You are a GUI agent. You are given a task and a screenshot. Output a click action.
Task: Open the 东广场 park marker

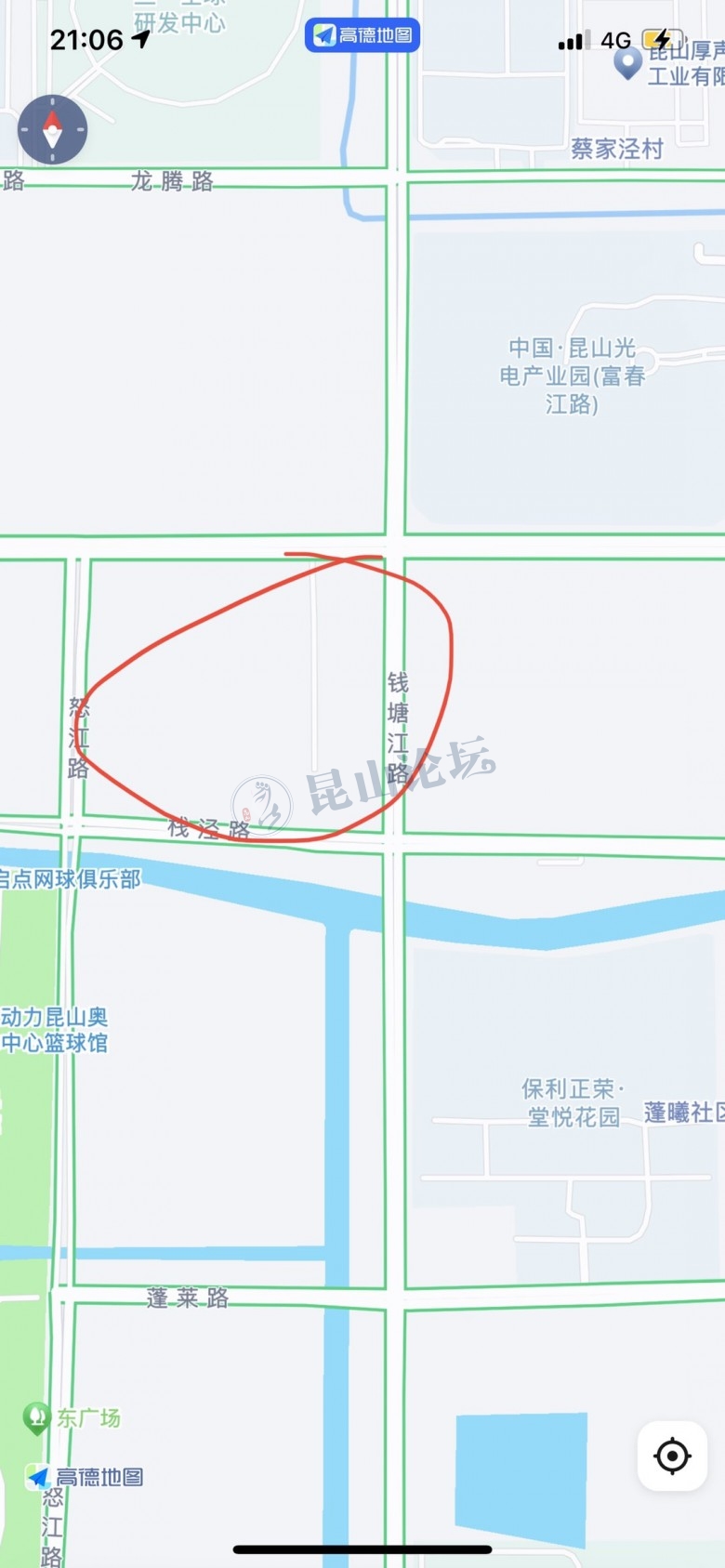[36, 1417]
